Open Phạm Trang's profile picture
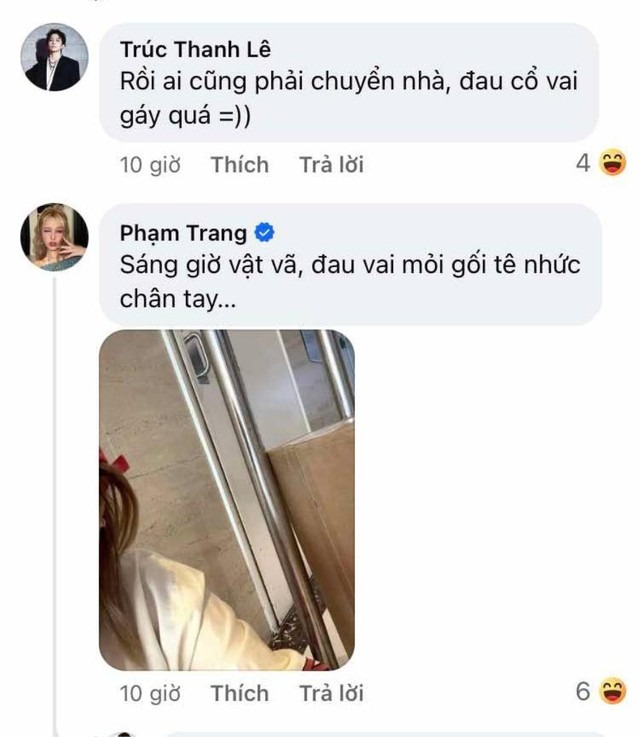 click(x=50, y=236)
